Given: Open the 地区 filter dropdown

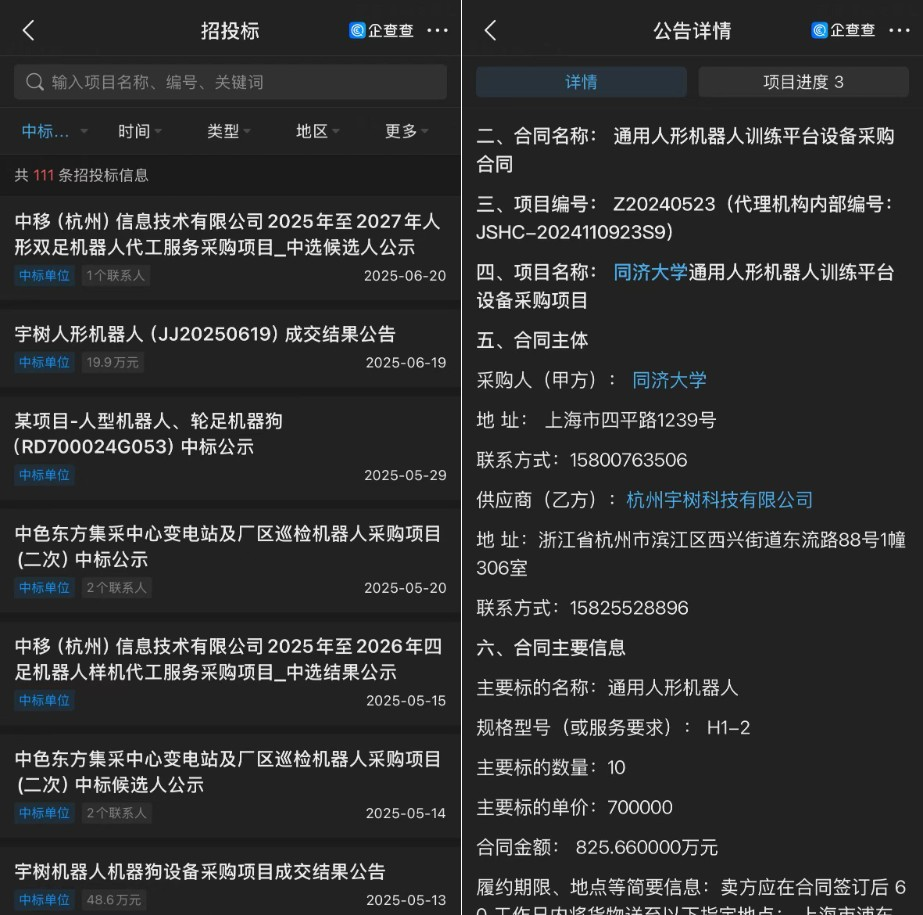Looking at the screenshot, I should (318, 132).
